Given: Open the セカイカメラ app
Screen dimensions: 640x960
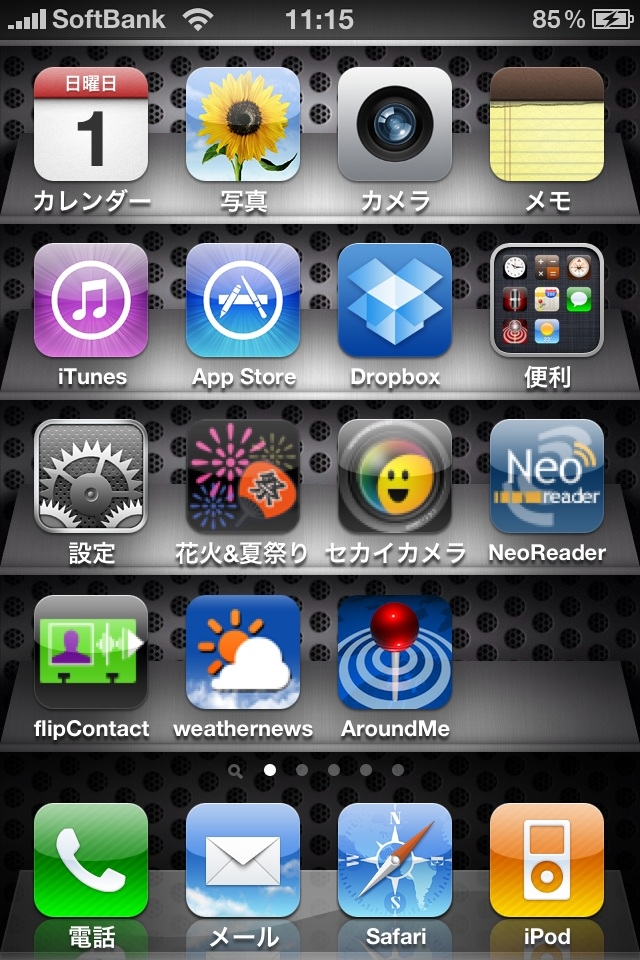Looking at the screenshot, I should pos(395,476).
